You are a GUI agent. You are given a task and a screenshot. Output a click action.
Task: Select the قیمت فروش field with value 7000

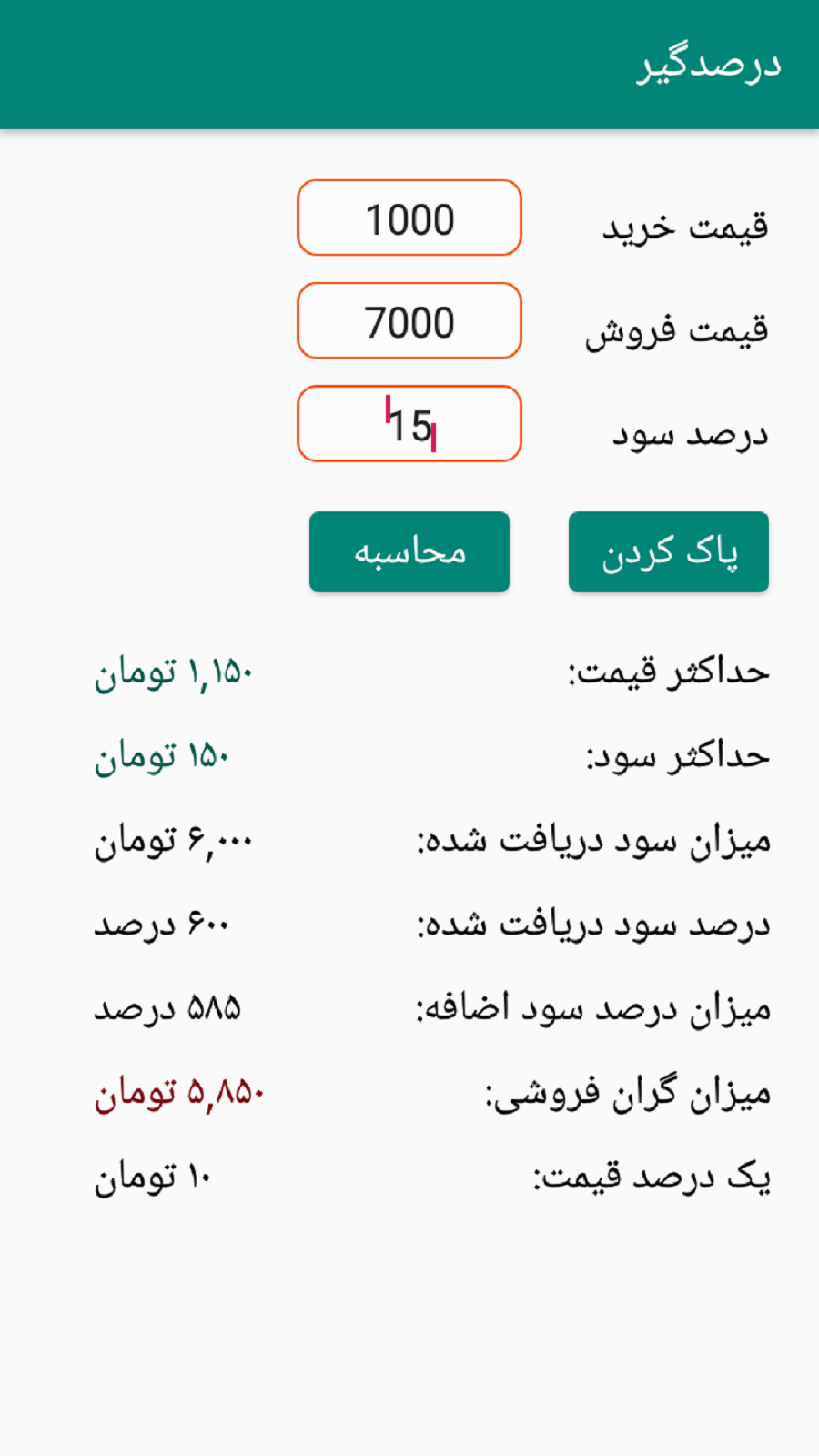point(409,321)
